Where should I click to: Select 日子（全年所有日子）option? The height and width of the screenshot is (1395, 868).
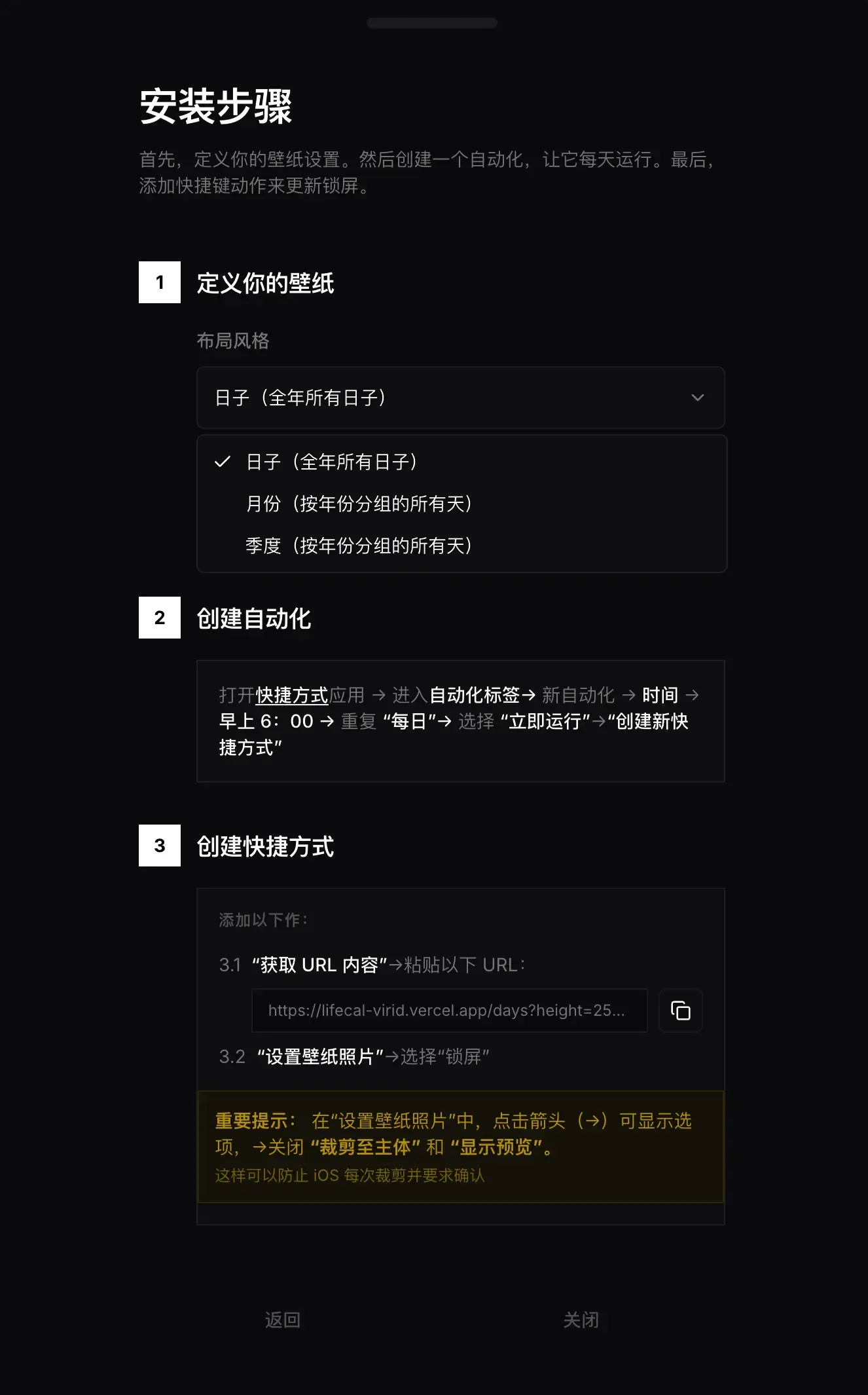click(x=331, y=462)
